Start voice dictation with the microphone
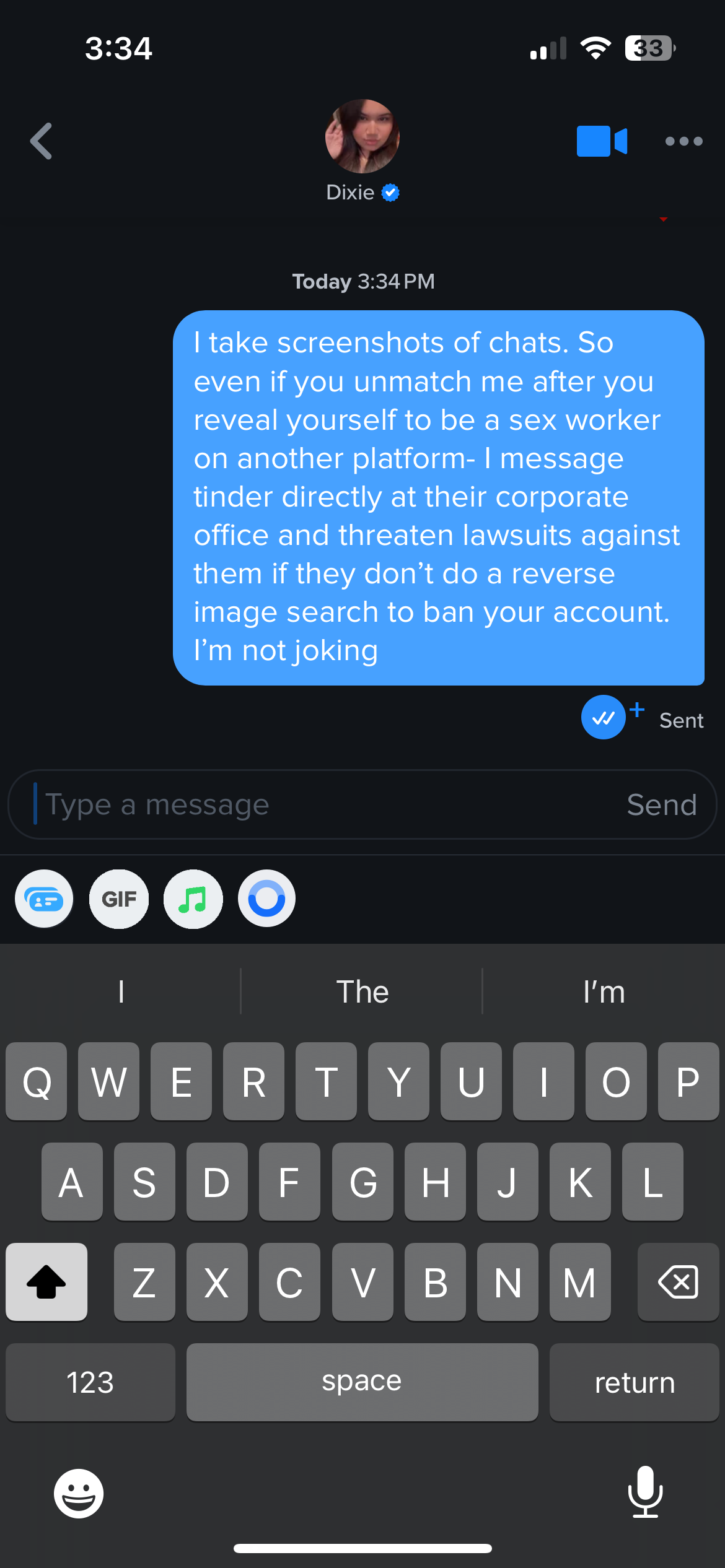Viewport: 725px width, 1568px height. point(645,1492)
